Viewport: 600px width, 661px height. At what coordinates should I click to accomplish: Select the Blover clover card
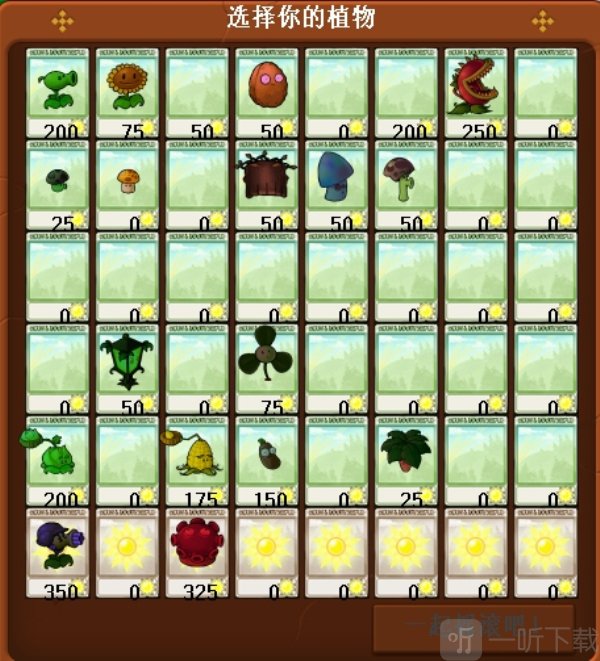pos(266,368)
